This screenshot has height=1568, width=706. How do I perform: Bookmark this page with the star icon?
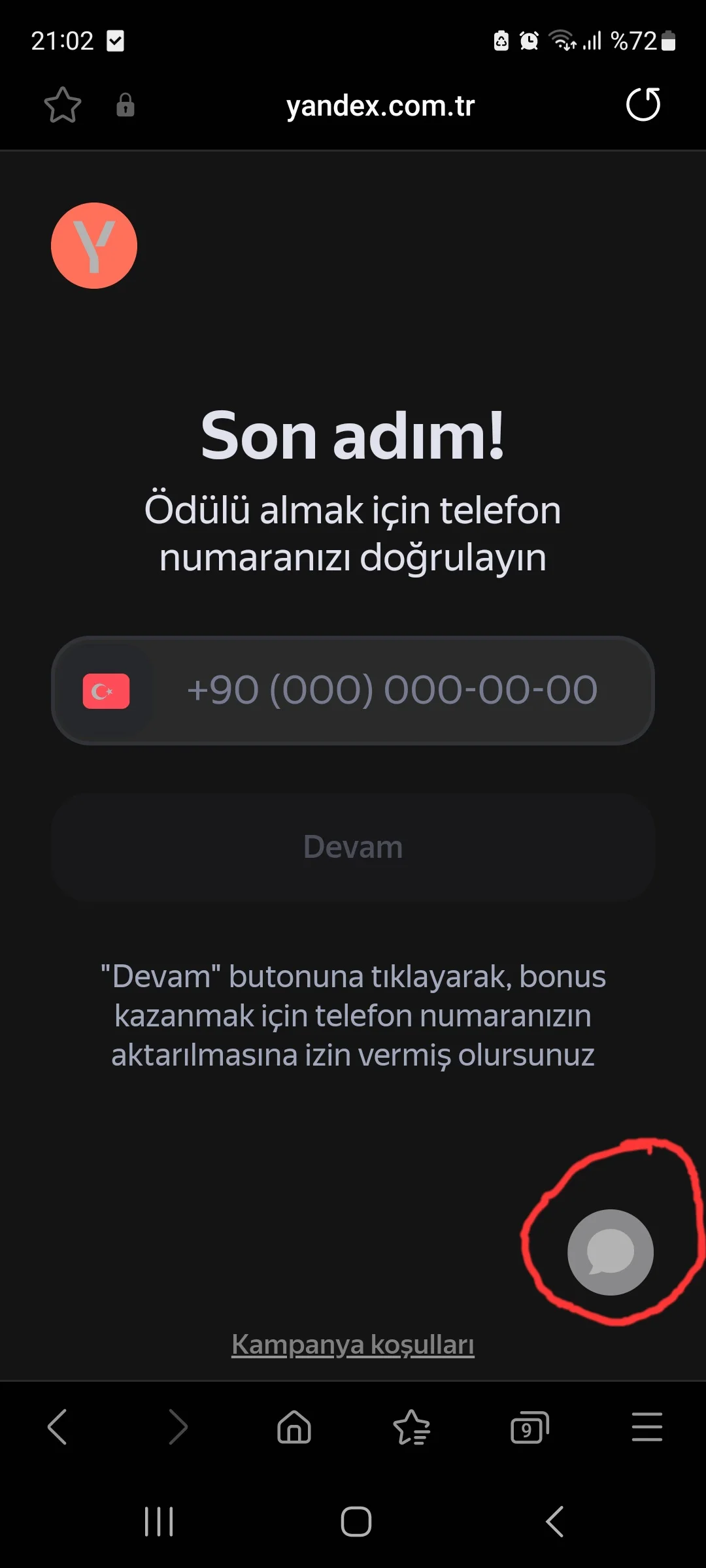(63, 105)
